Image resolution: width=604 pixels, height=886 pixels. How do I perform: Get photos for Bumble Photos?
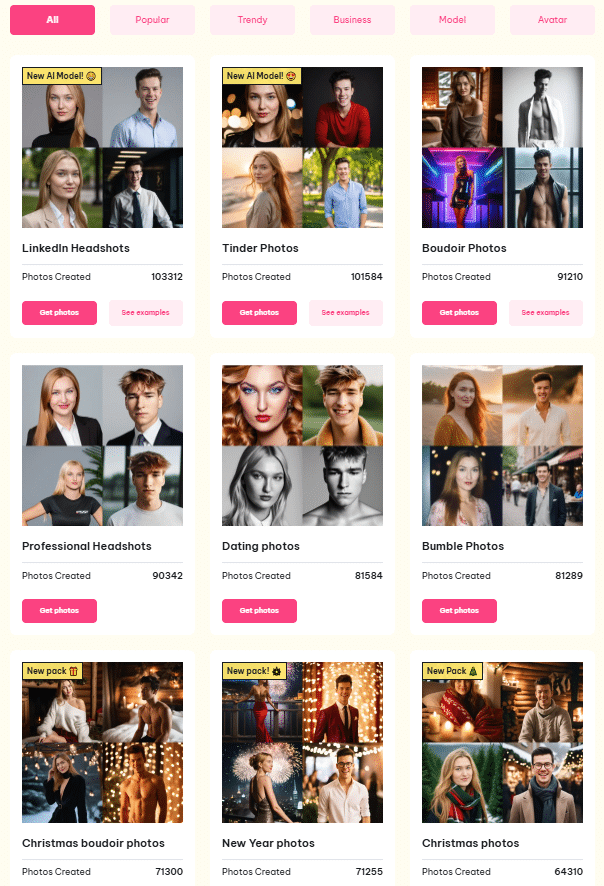(459, 611)
